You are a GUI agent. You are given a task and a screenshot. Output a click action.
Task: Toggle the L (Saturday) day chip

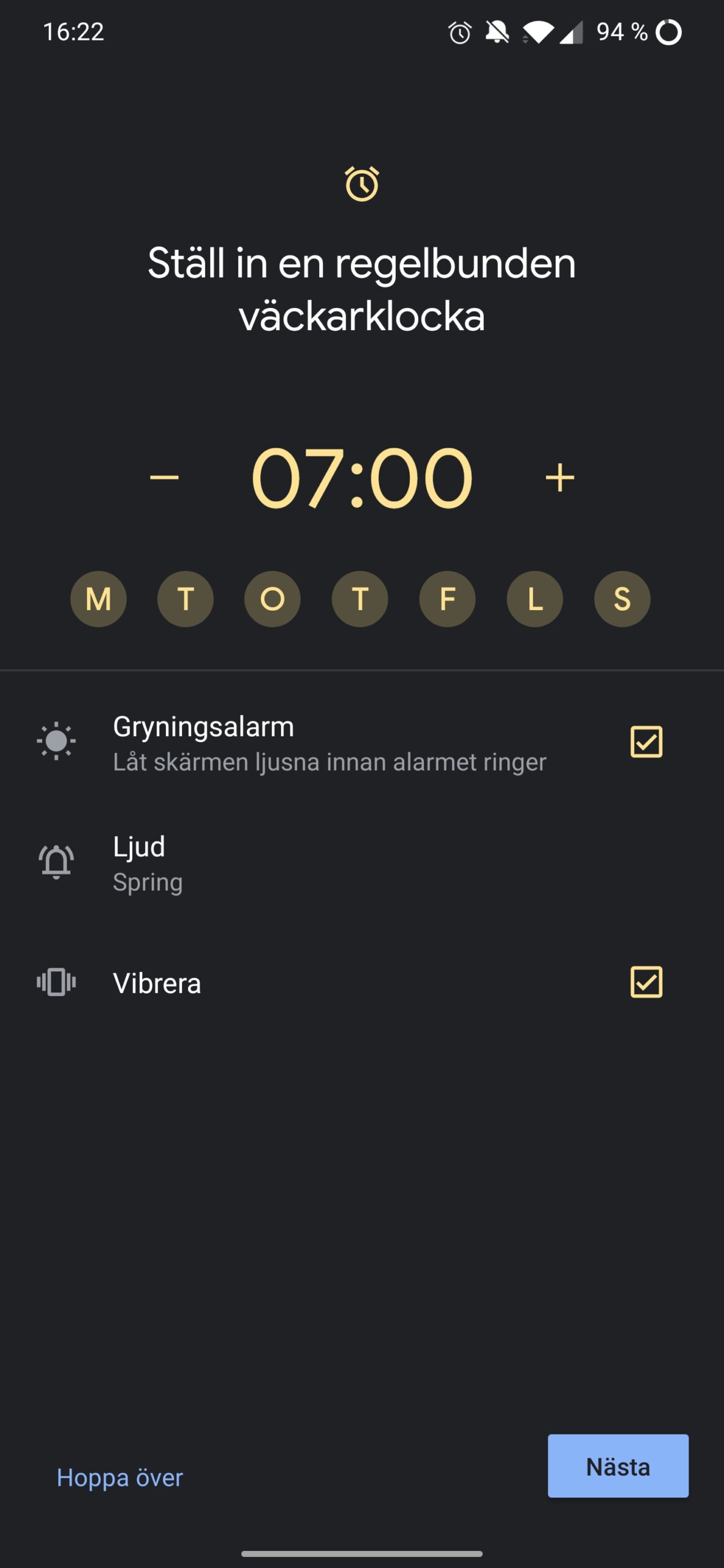pos(535,598)
